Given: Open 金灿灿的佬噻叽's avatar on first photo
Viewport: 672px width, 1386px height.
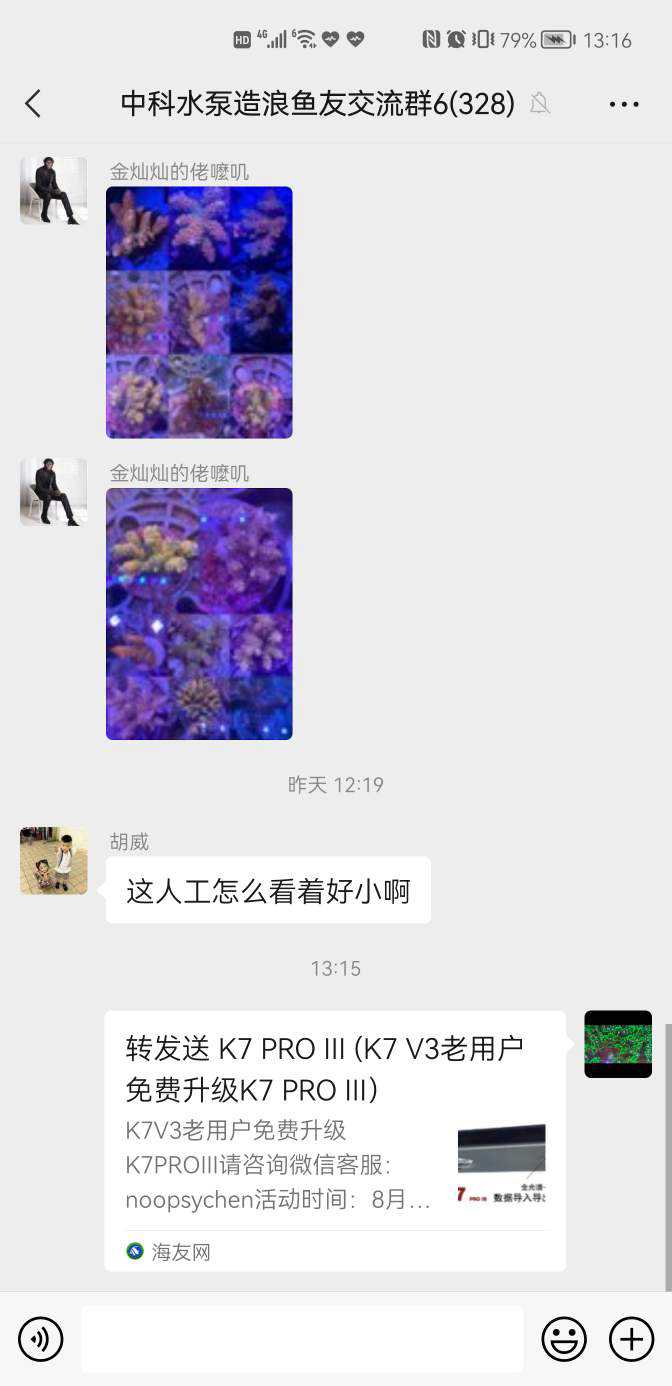Looking at the screenshot, I should tap(54, 190).
